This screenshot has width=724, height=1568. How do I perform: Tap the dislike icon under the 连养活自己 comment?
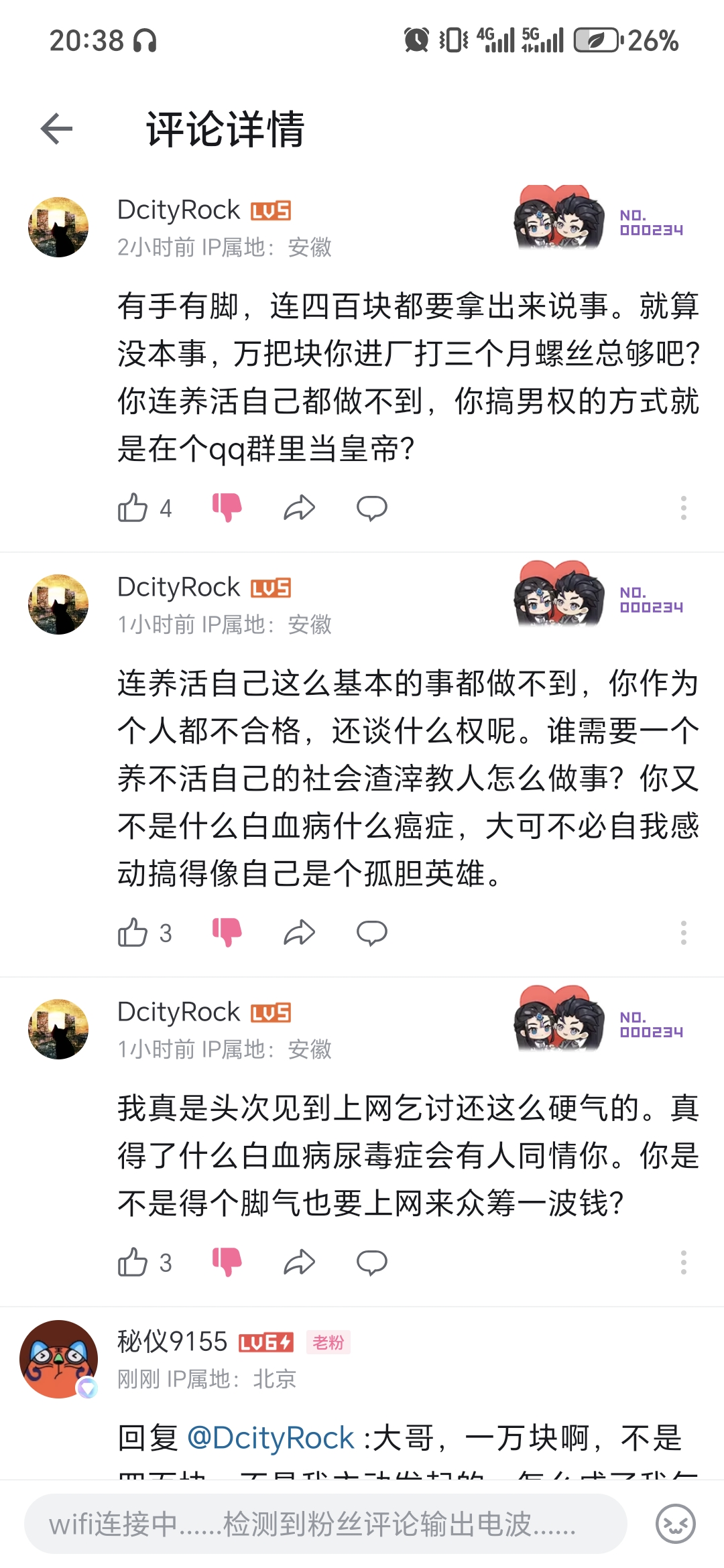(227, 932)
